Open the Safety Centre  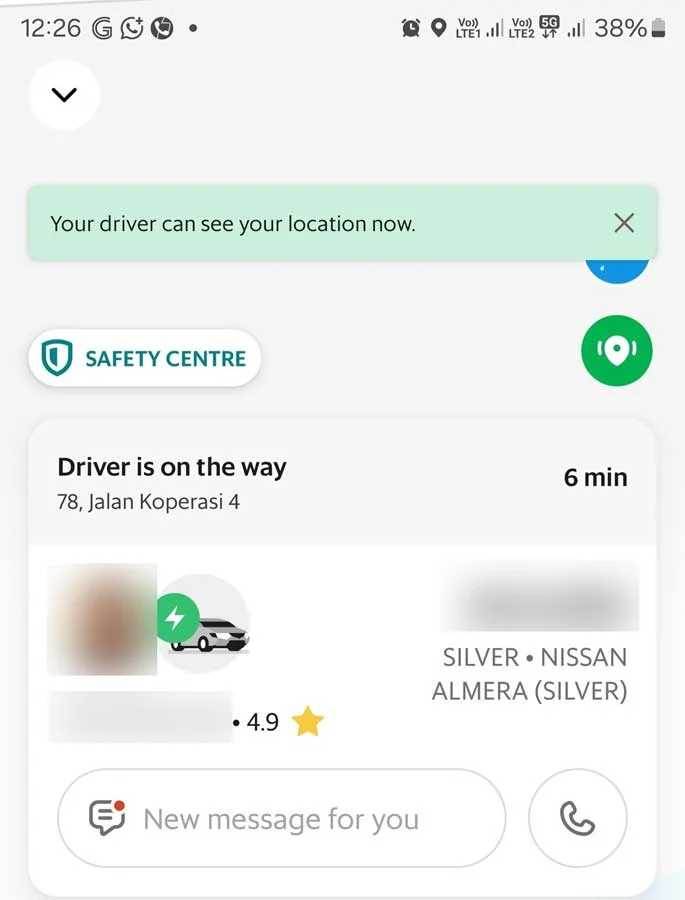coord(144,358)
